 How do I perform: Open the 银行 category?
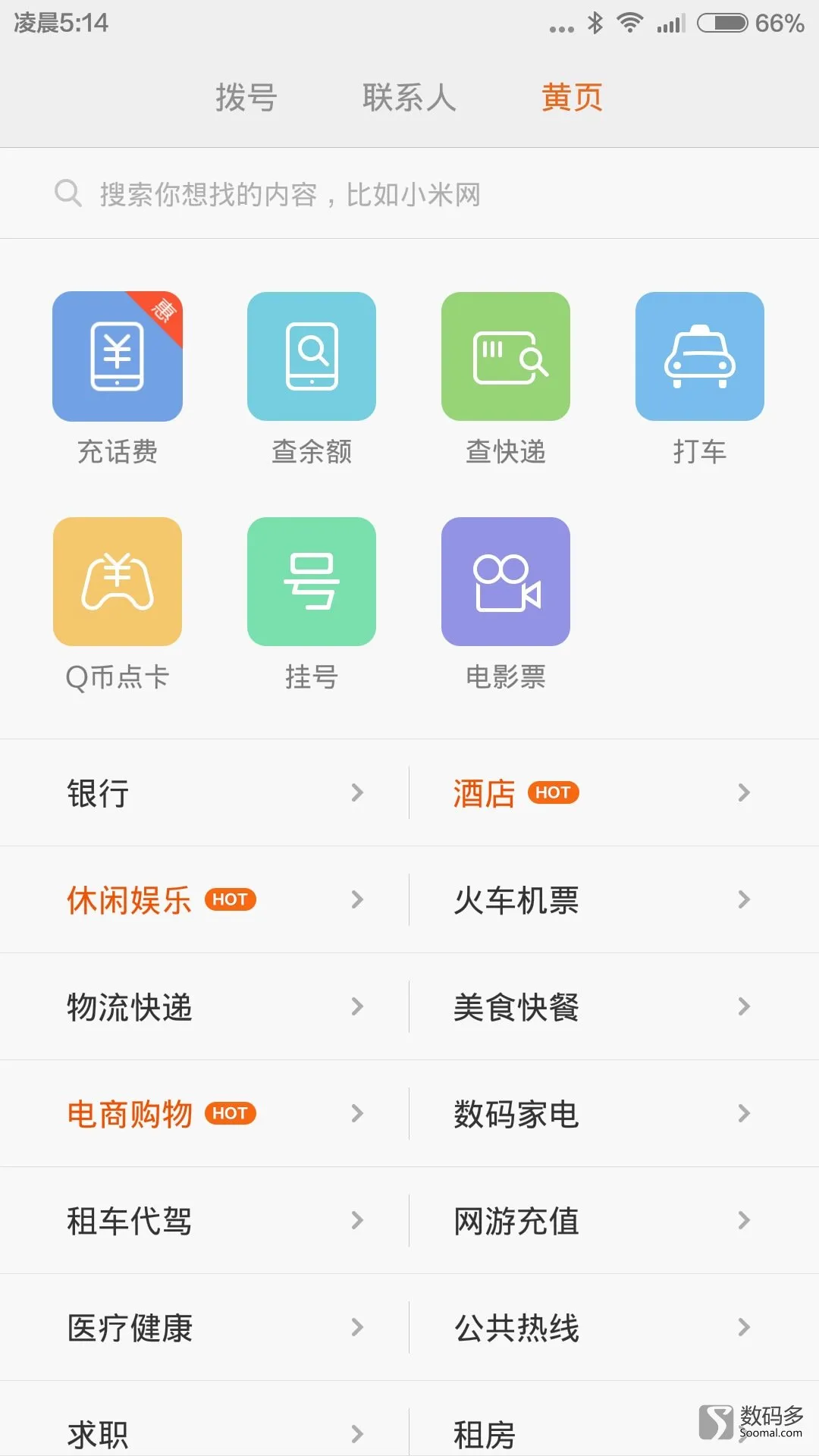[205, 793]
